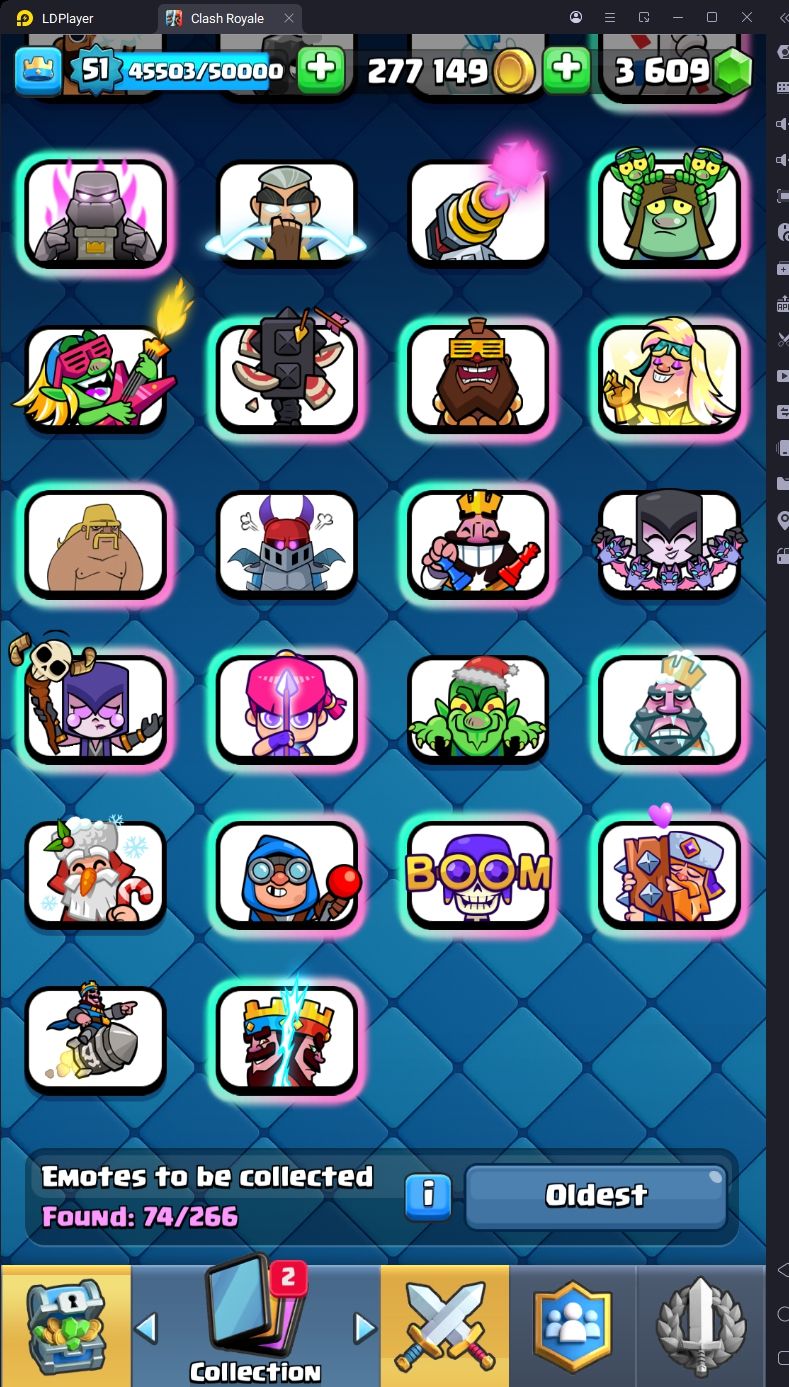
Task: Select the BOOM skull emote
Action: pyautogui.click(x=478, y=875)
